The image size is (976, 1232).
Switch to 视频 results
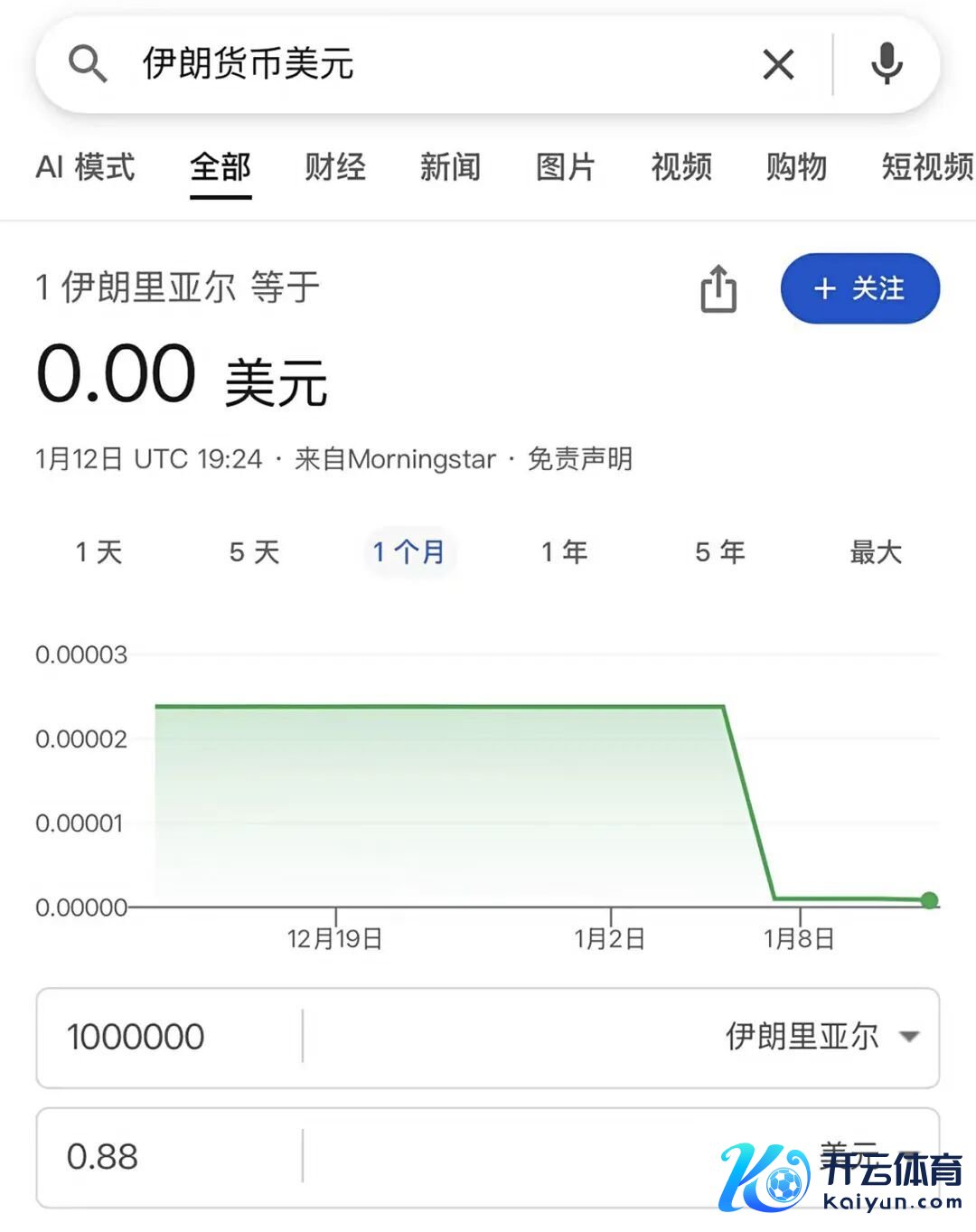click(x=681, y=167)
